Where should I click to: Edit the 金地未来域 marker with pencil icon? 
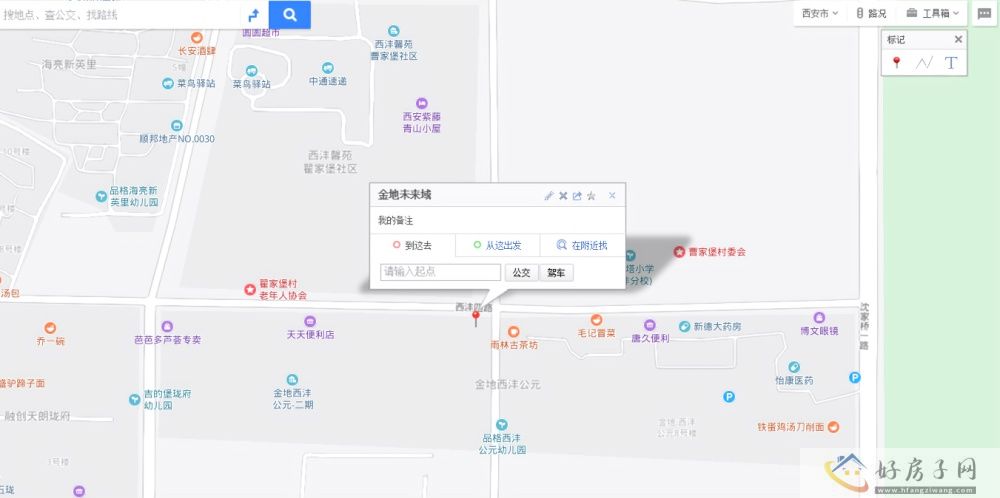[x=548, y=196]
